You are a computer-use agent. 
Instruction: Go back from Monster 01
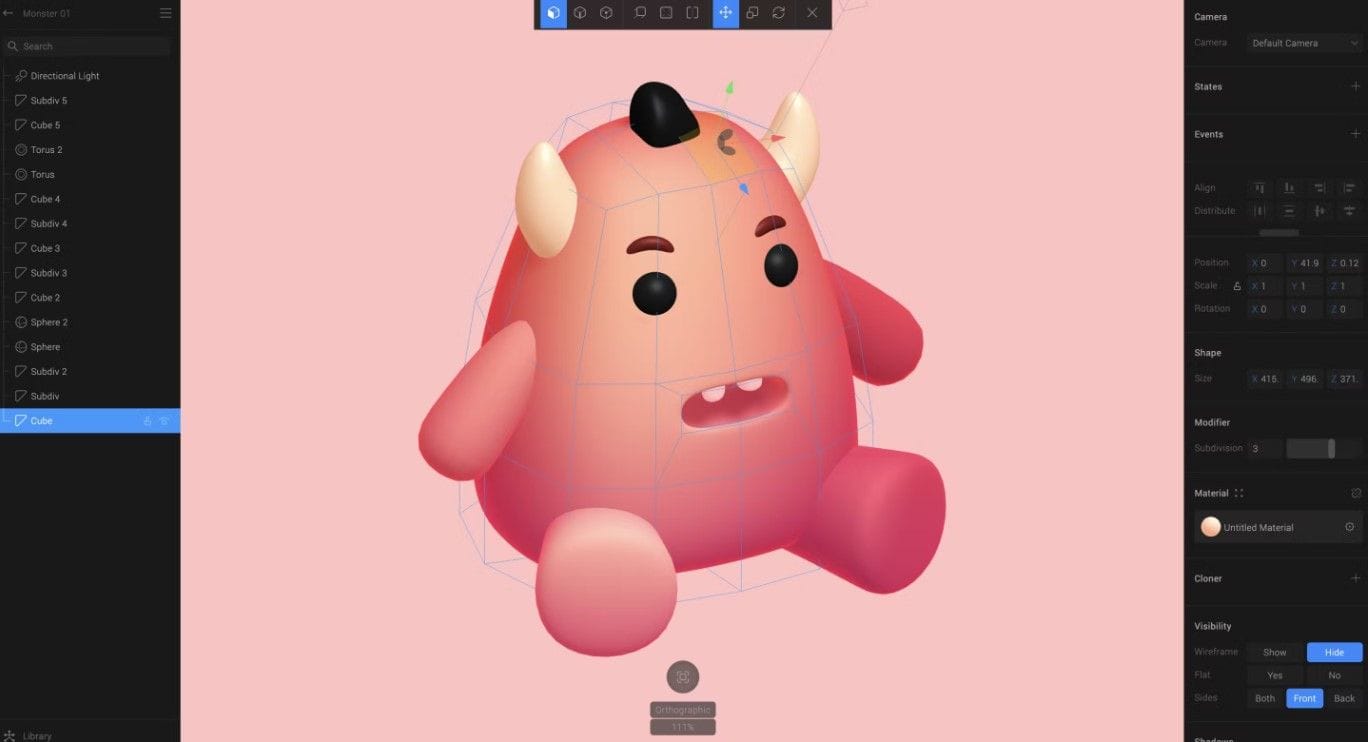9,13
